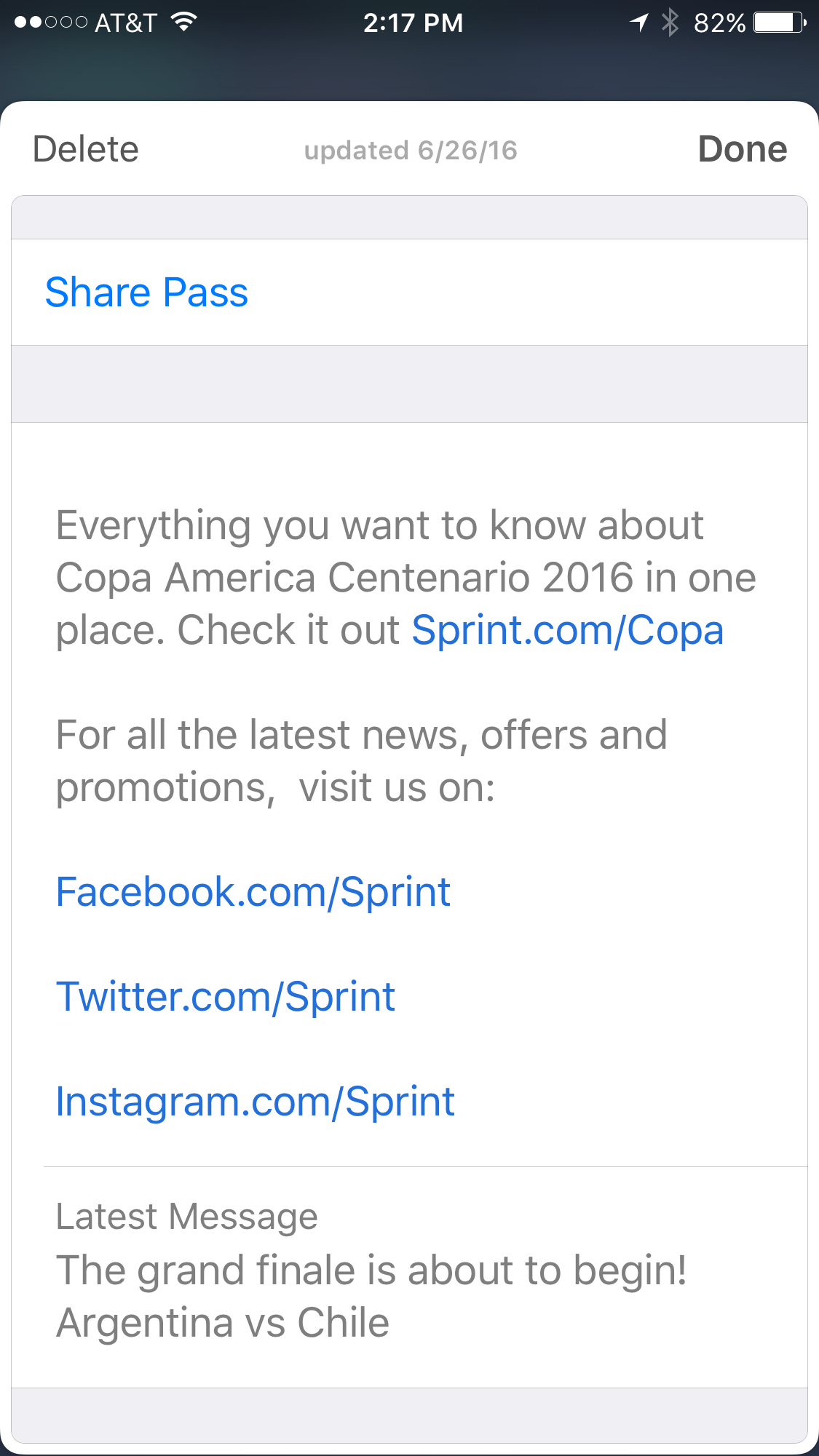Open the Twitter.com/Sprint link

coord(226,997)
